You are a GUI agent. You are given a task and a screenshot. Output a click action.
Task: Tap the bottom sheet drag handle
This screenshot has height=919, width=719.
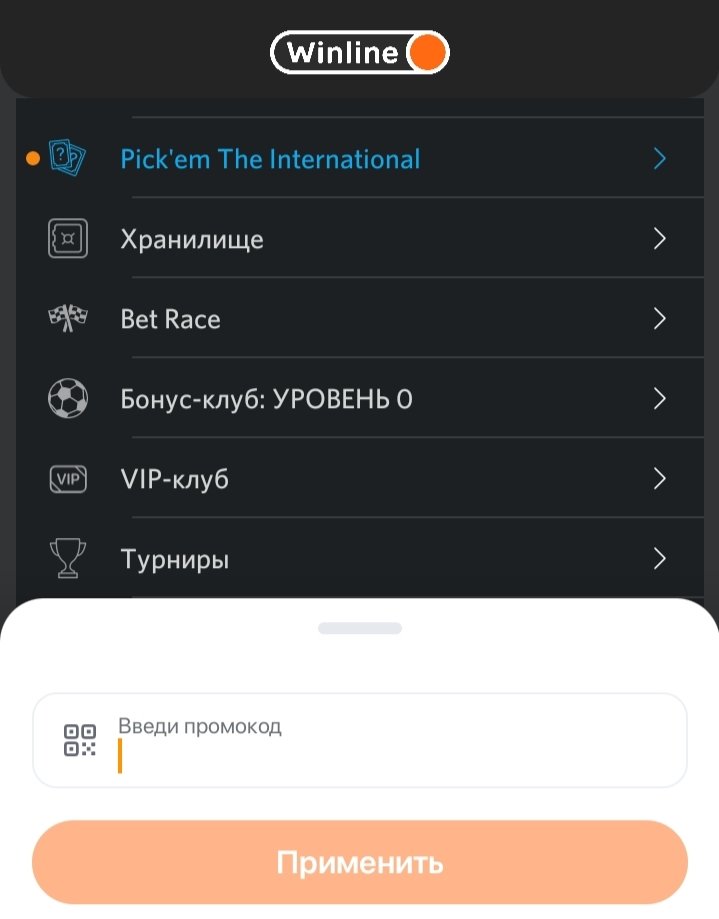point(360,628)
